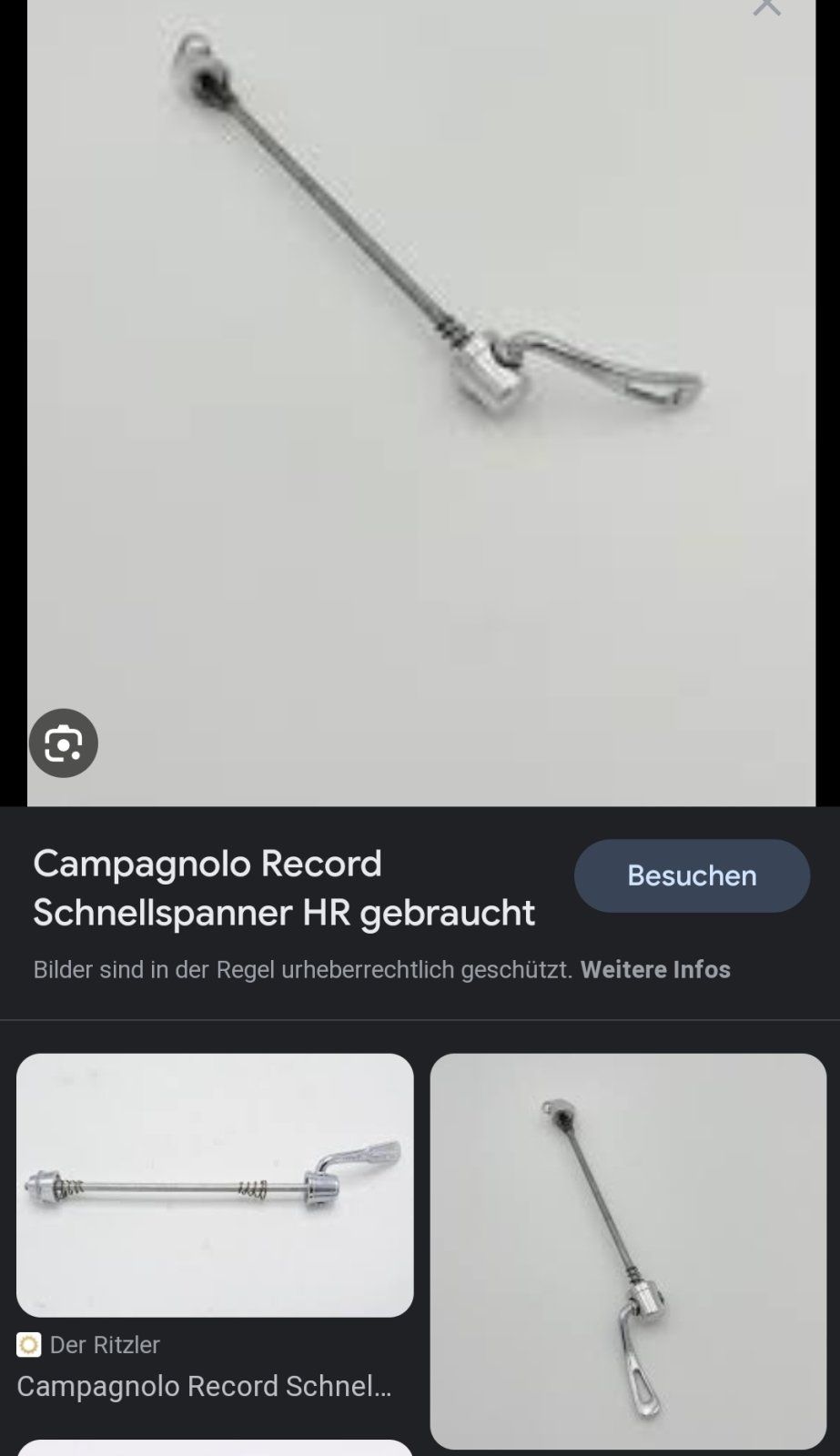840x1456 pixels.
Task: Visit the Campagnolo Record Schnellspanner page
Action: tap(691, 875)
